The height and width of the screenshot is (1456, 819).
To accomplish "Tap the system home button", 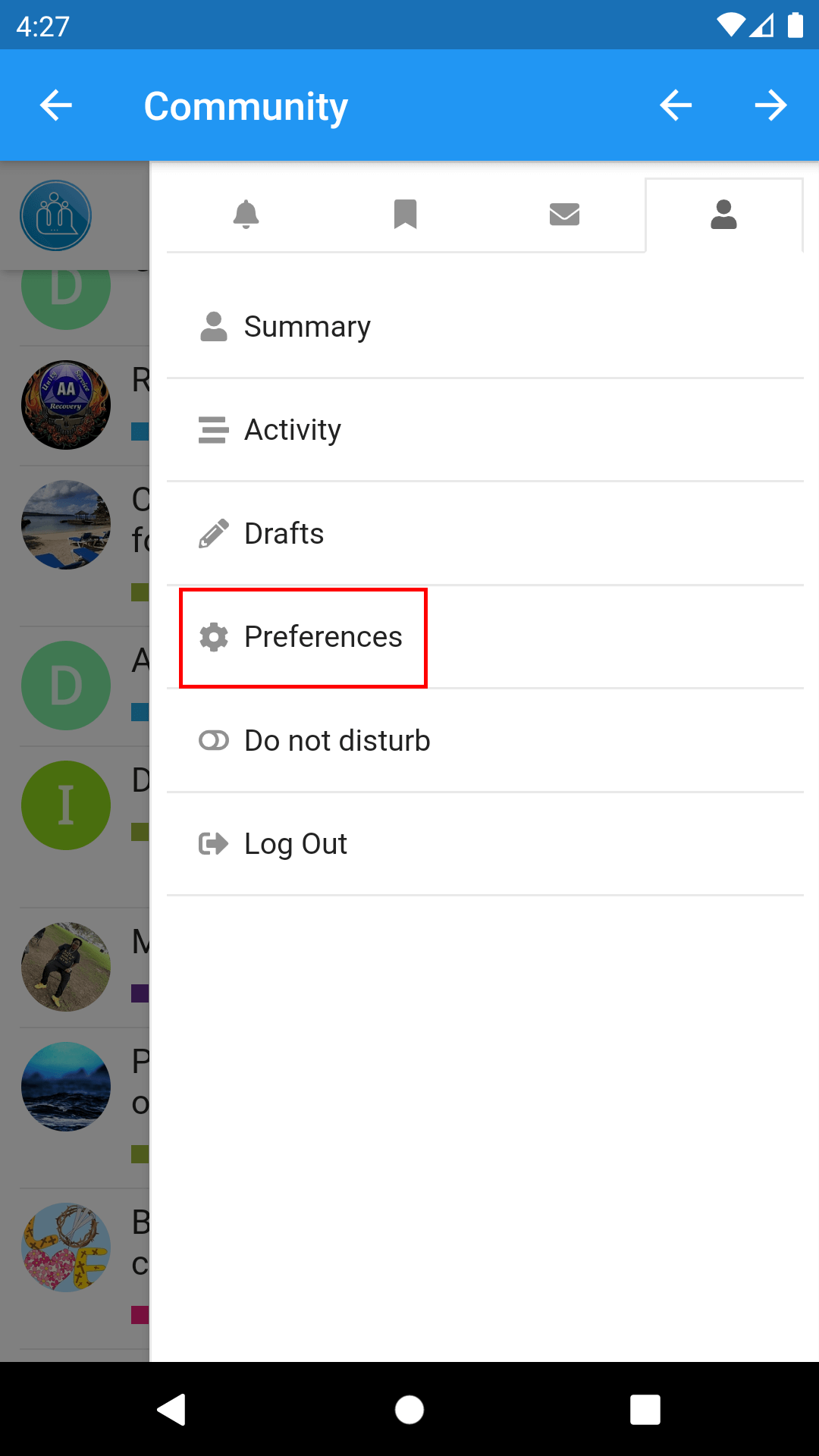I will click(x=409, y=1410).
